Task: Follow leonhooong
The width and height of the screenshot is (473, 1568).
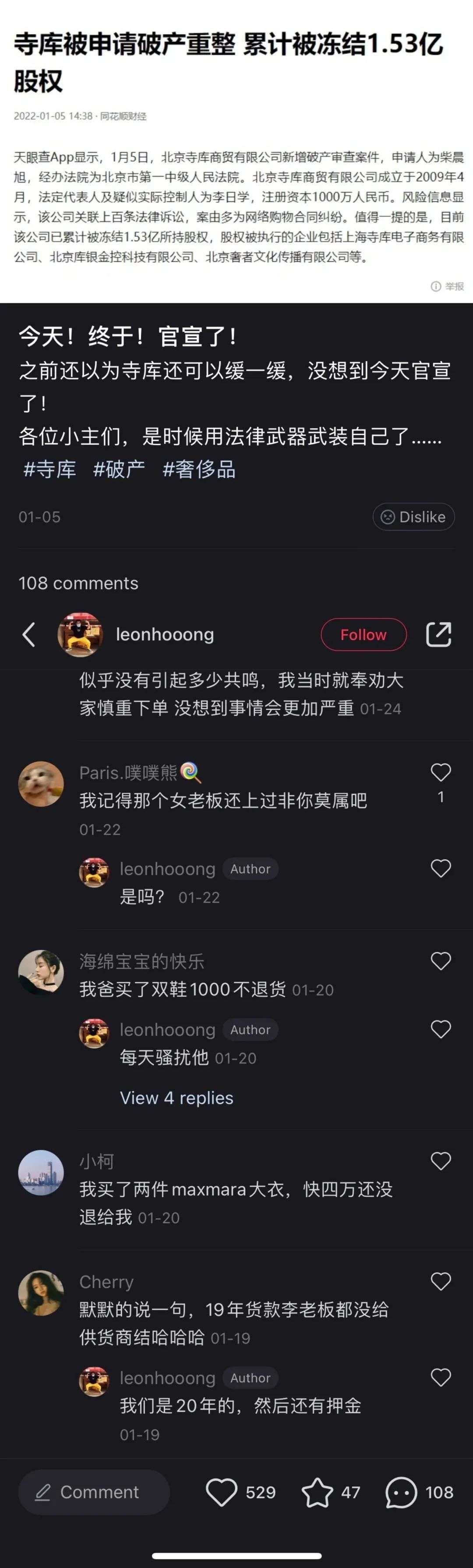Action: [x=364, y=634]
